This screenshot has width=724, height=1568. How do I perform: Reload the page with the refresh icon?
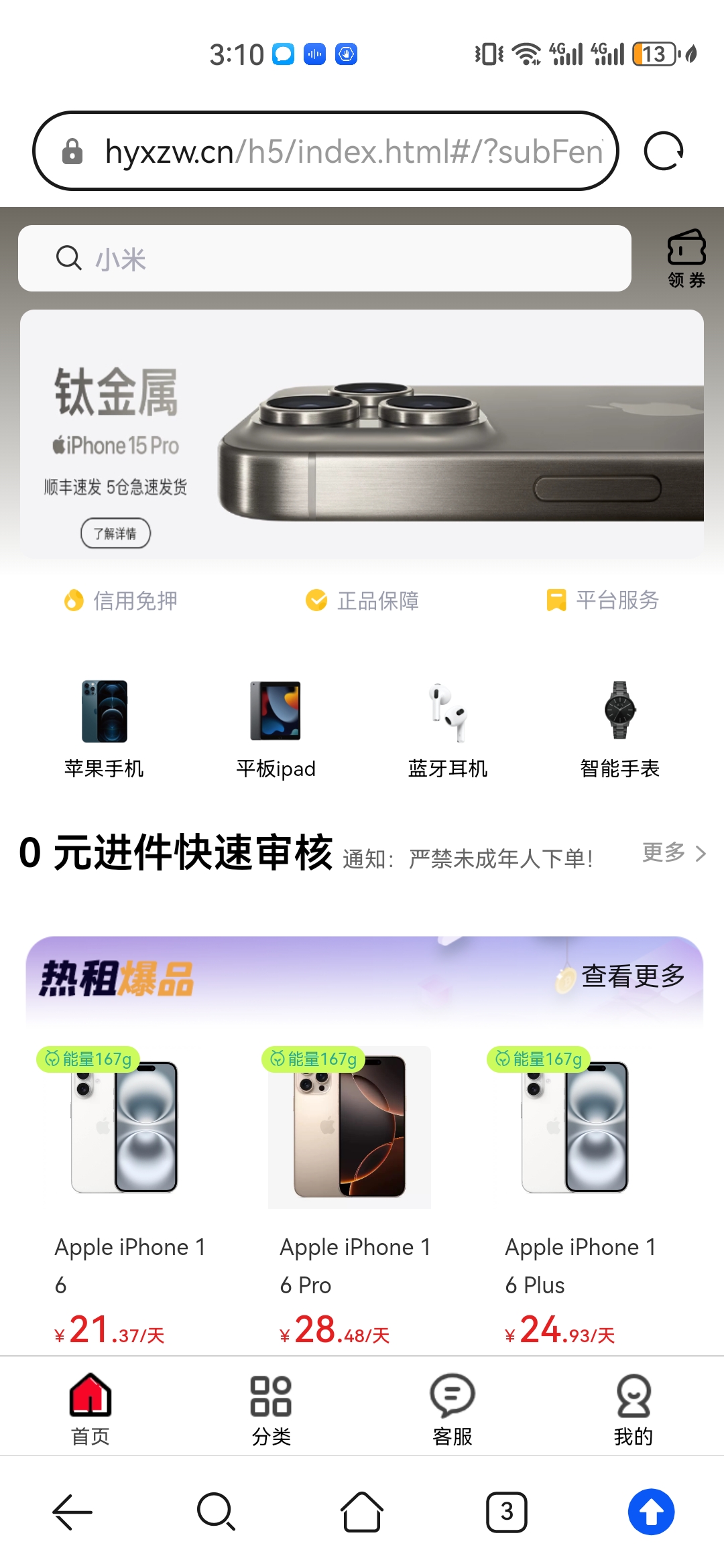(x=663, y=151)
